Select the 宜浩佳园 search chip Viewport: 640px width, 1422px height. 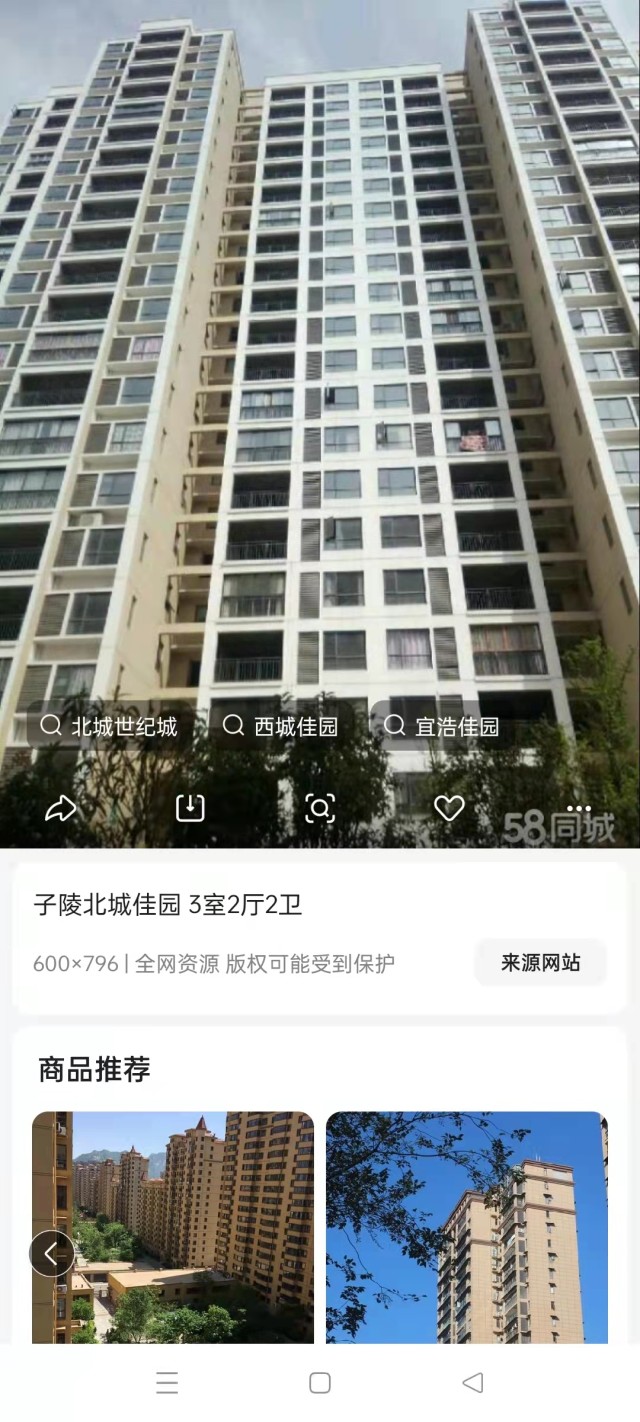pos(443,726)
